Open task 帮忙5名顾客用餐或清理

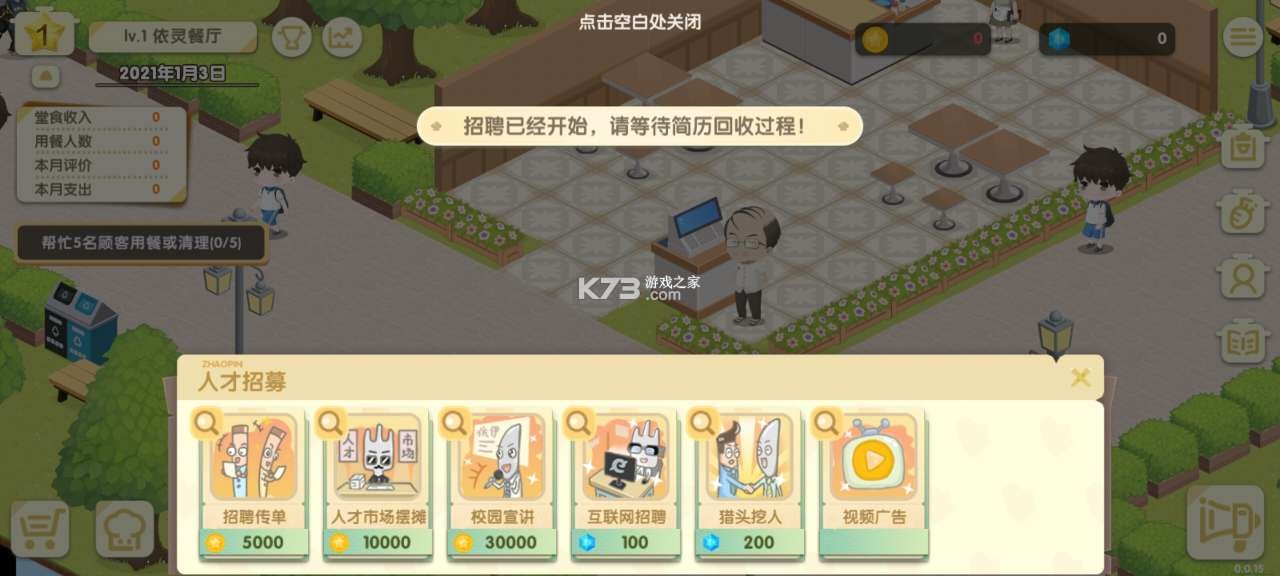click(141, 243)
